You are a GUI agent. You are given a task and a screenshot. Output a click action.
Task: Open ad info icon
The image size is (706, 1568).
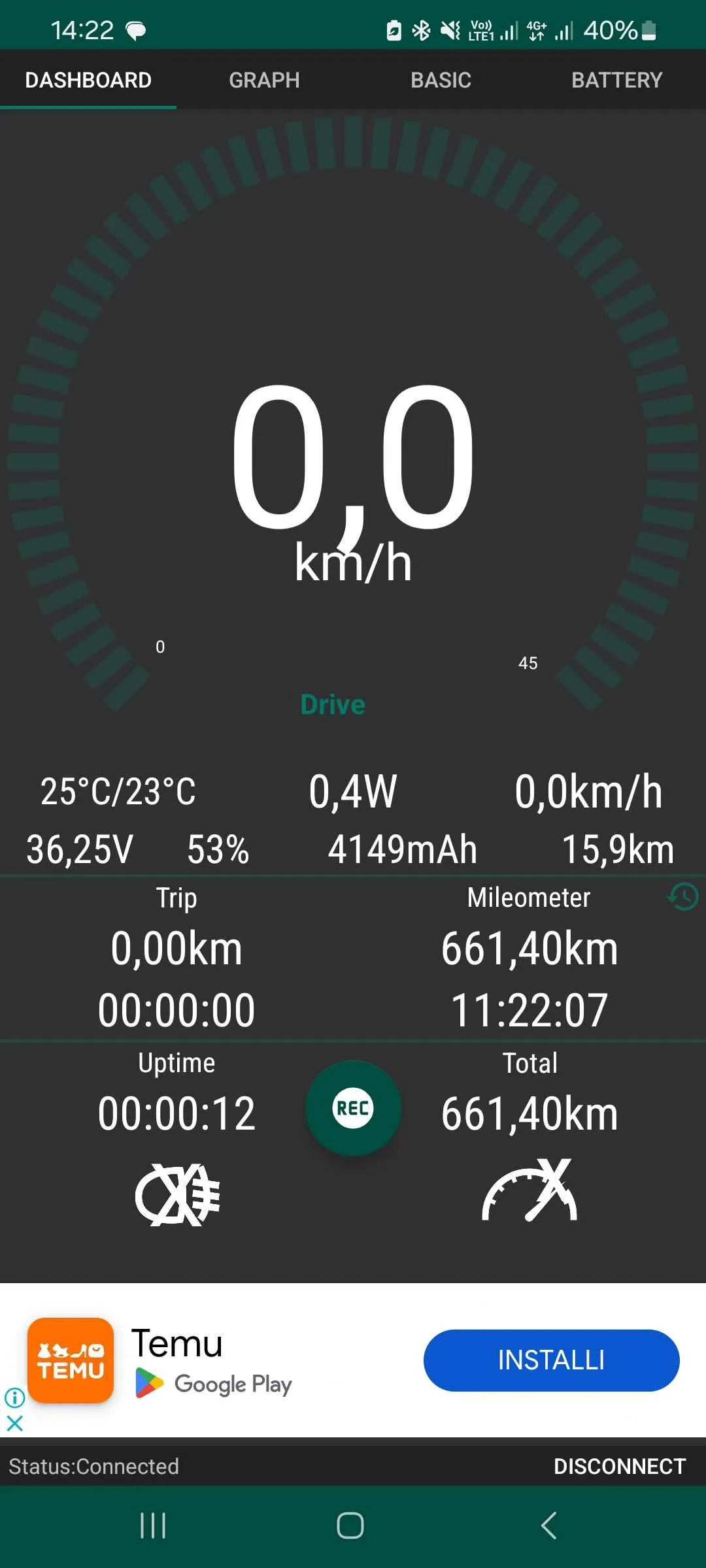pos(14,1397)
